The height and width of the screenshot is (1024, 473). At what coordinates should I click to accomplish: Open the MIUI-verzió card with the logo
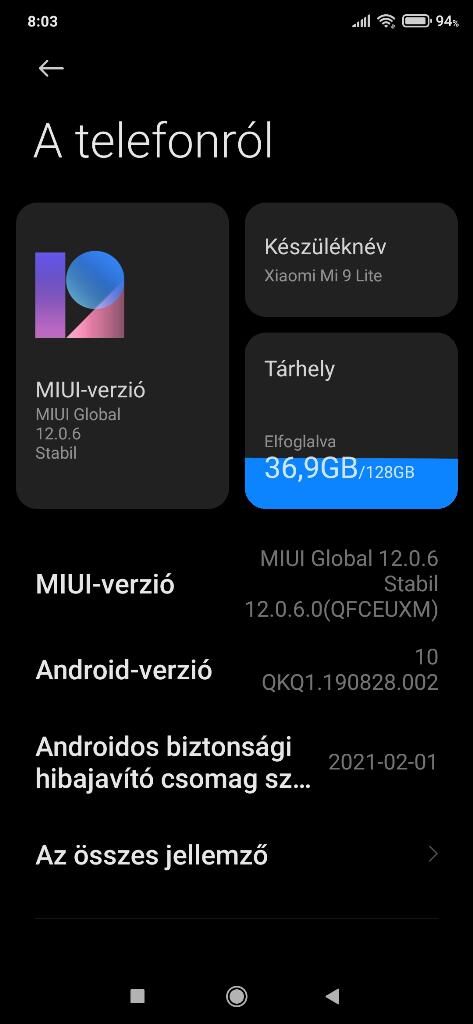[122, 356]
